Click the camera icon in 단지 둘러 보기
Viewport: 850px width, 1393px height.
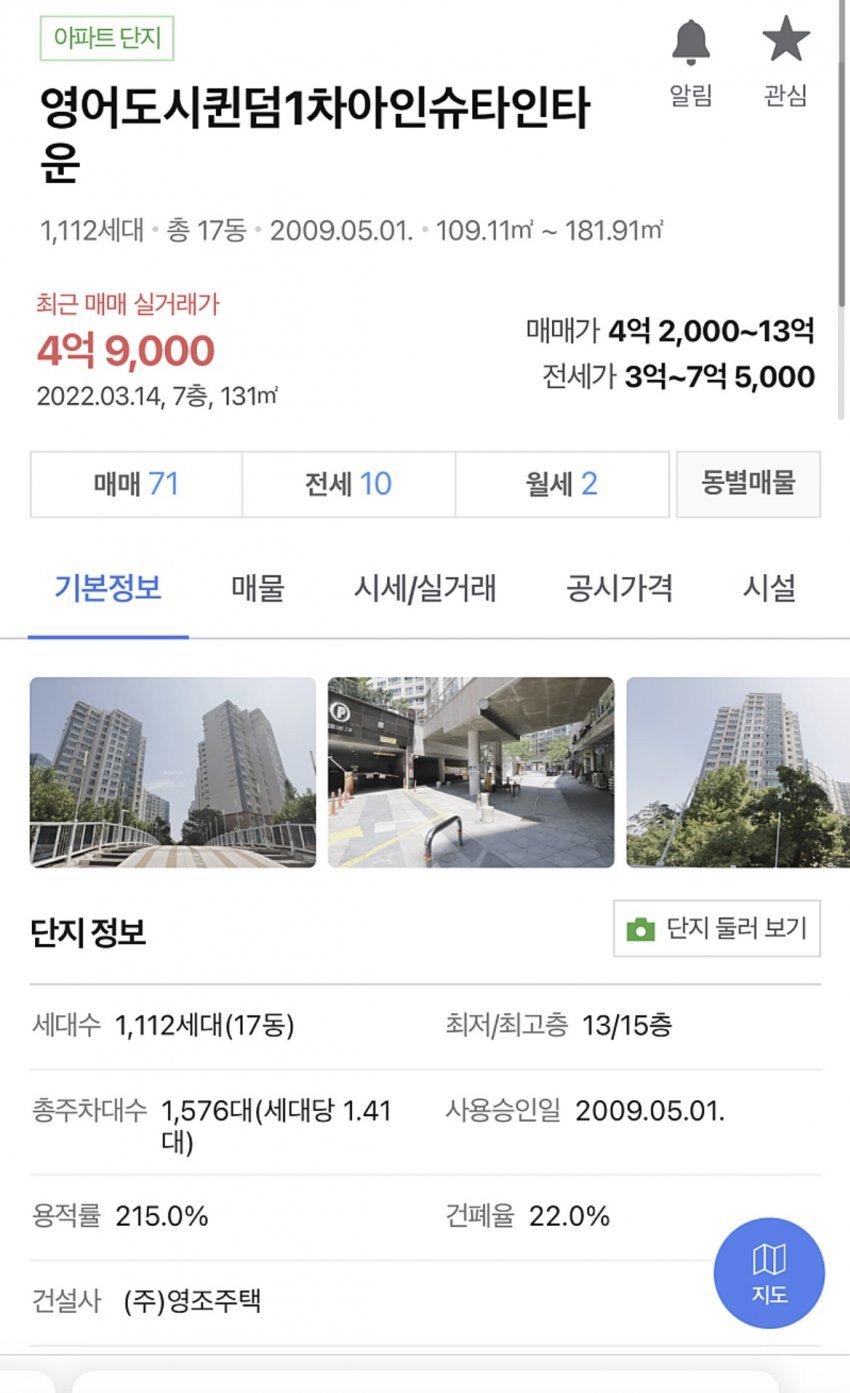coord(641,928)
